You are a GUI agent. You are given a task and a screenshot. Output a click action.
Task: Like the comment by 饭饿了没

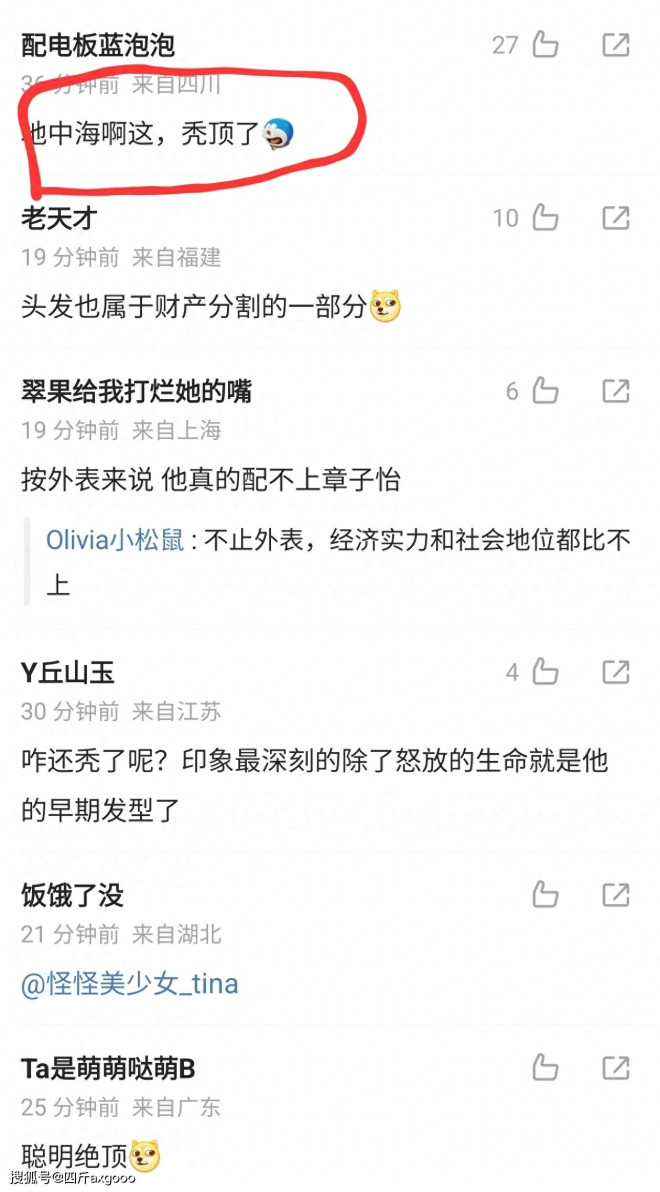(x=545, y=894)
